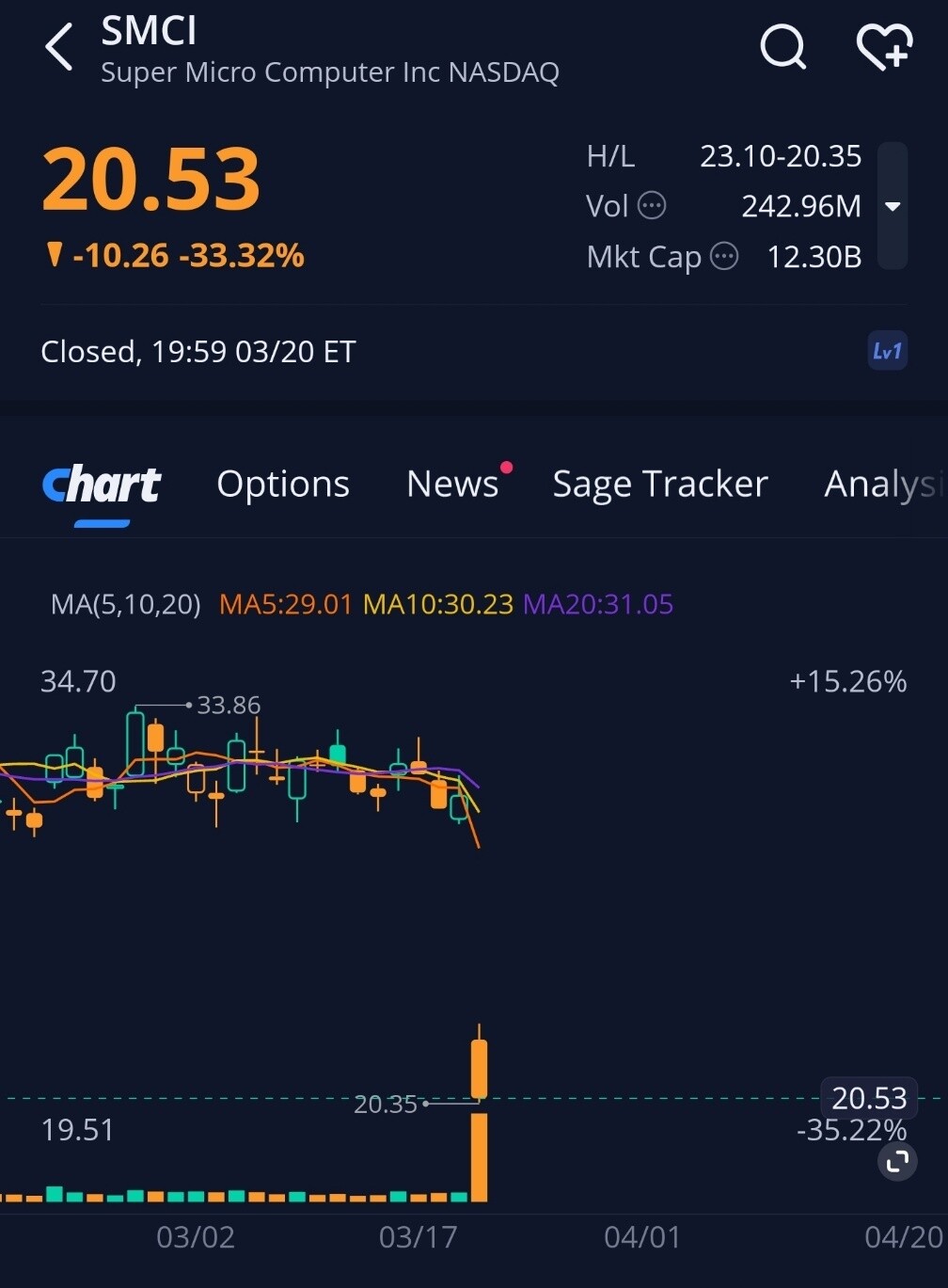Screen dimensions: 948x1288
Task: Open the Vol info icon
Action: tap(652, 205)
